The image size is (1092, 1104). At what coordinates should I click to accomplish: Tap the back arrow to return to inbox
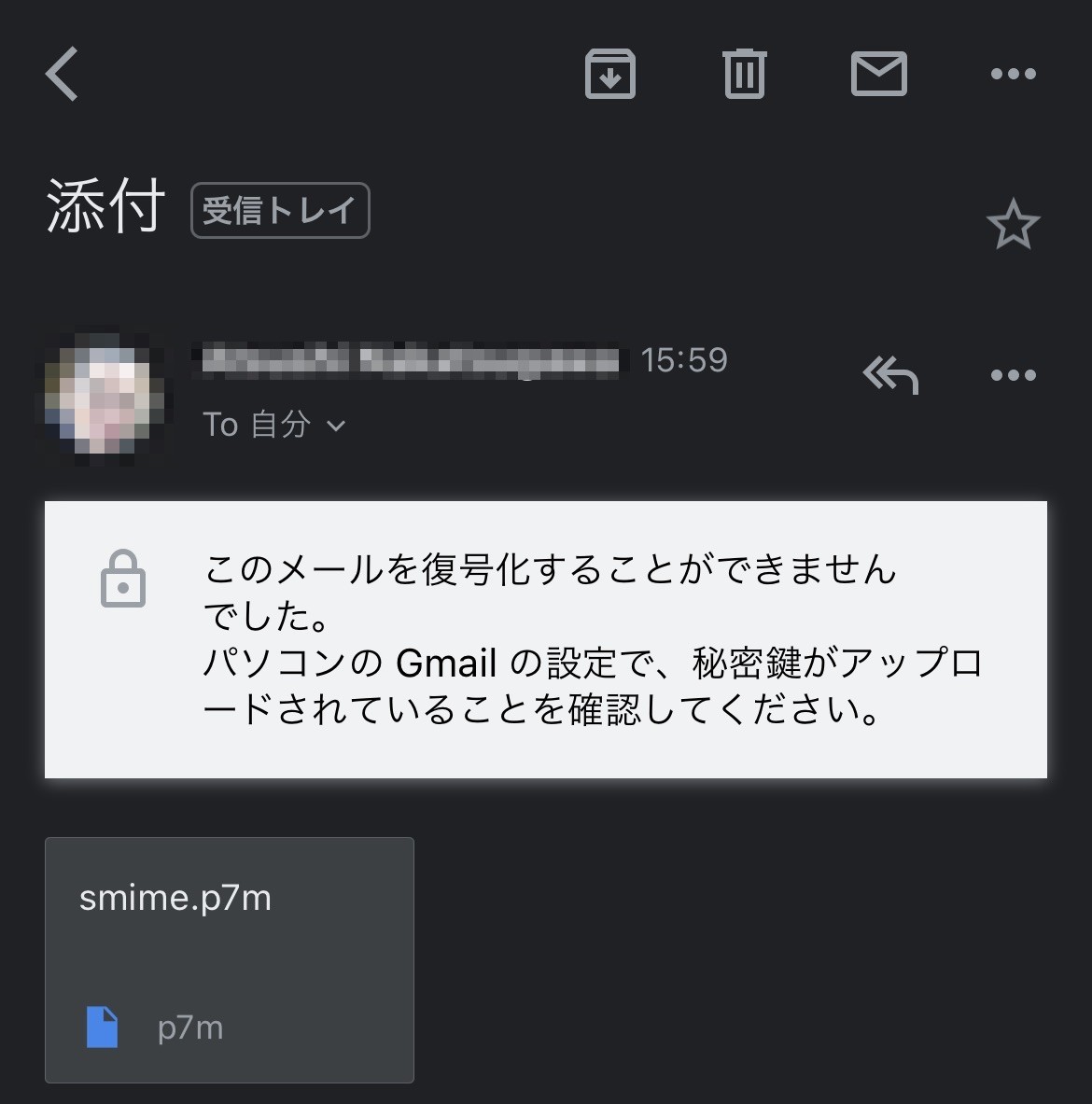click(x=62, y=75)
